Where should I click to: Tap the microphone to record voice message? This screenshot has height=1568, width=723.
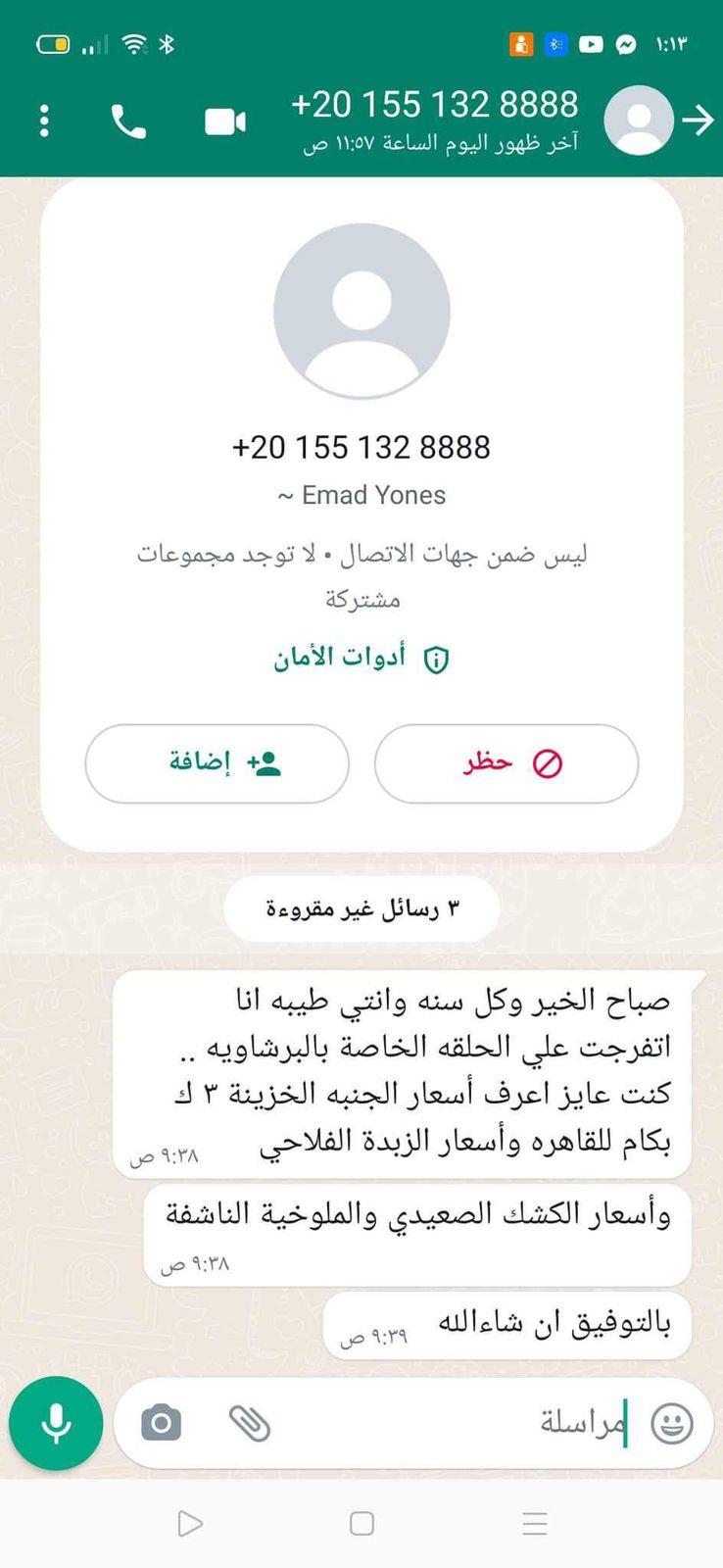tap(56, 1423)
